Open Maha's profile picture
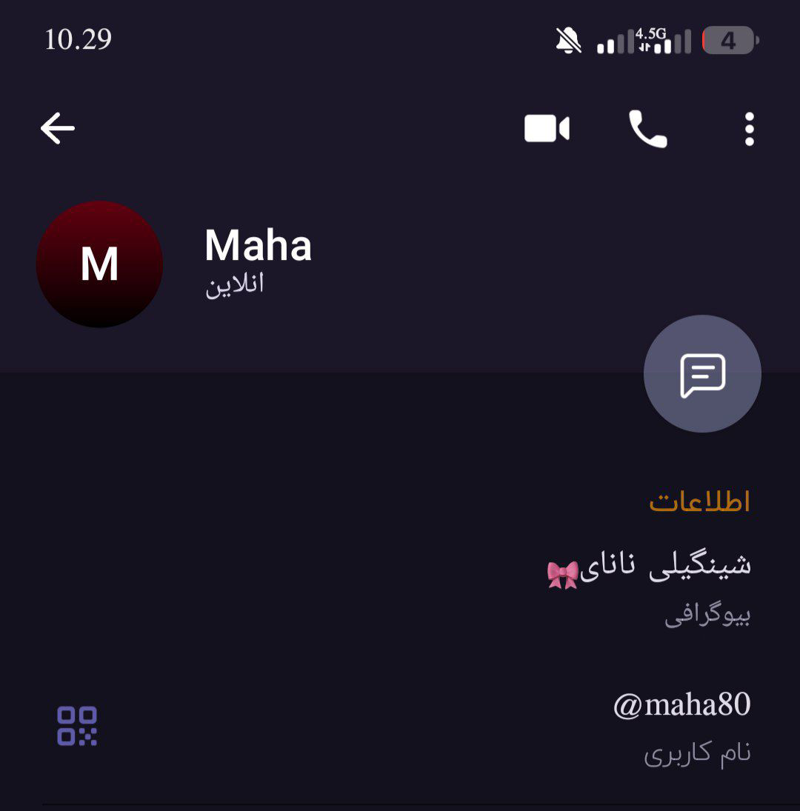800x811 pixels. pos(99,264)
